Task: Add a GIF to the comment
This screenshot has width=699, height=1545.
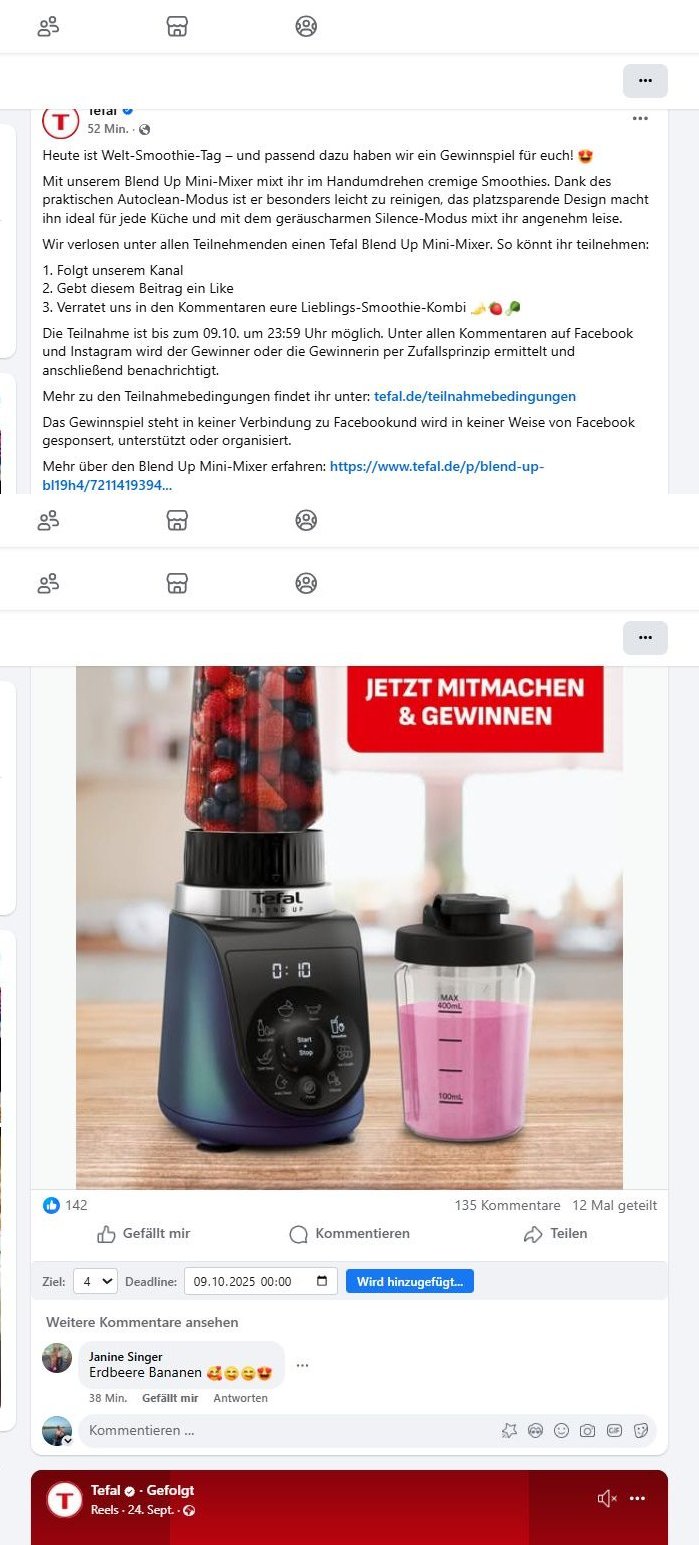Action: tap(614, 1431)
